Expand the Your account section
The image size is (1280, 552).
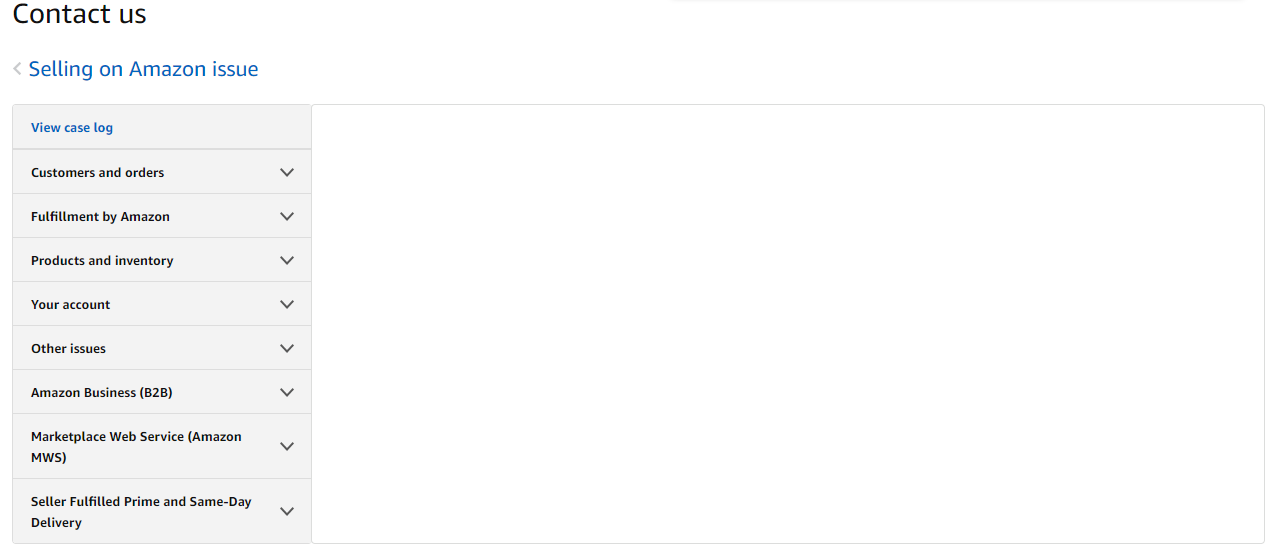click(161, 305)
